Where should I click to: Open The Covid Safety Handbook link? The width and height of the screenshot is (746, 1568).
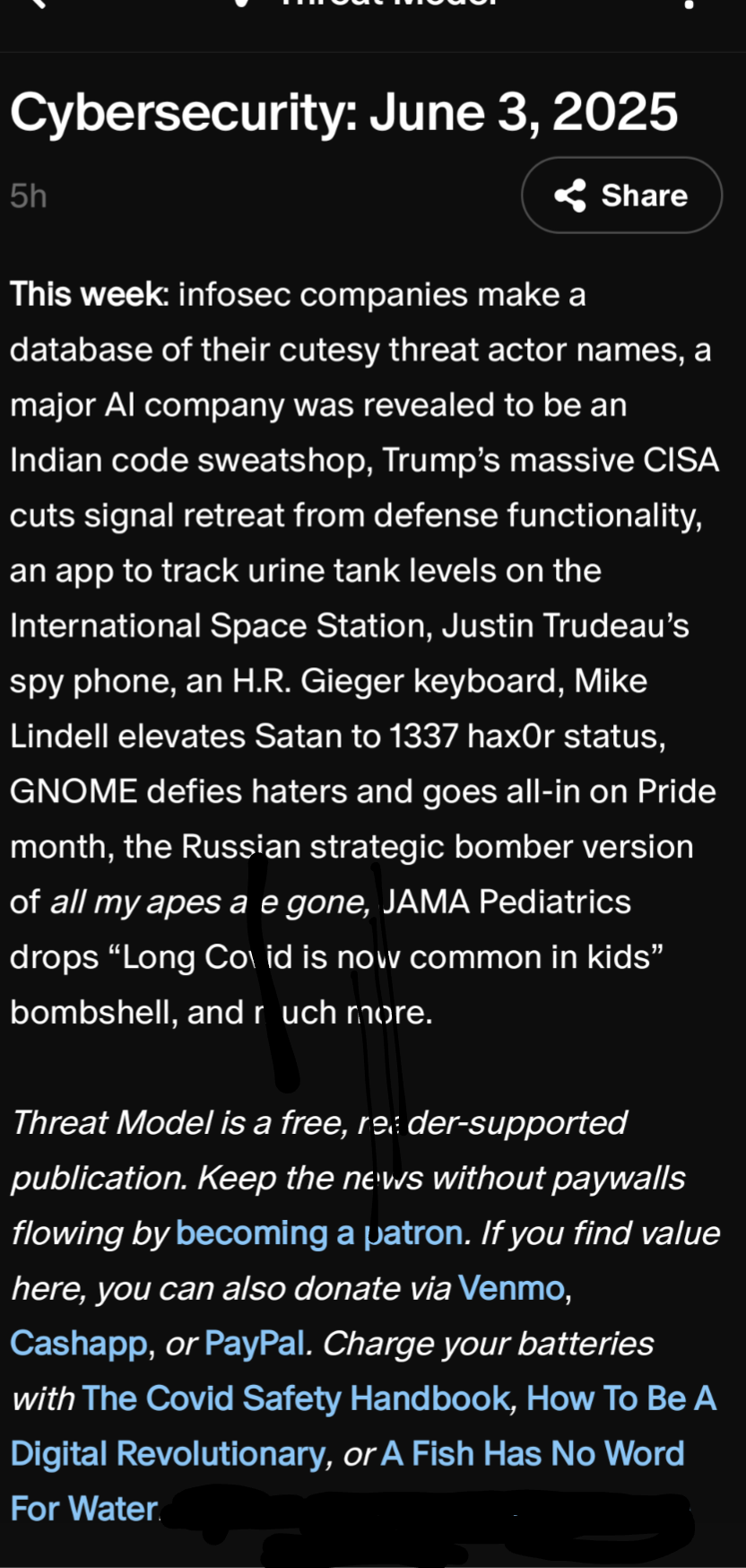(x=296, y=1398)
